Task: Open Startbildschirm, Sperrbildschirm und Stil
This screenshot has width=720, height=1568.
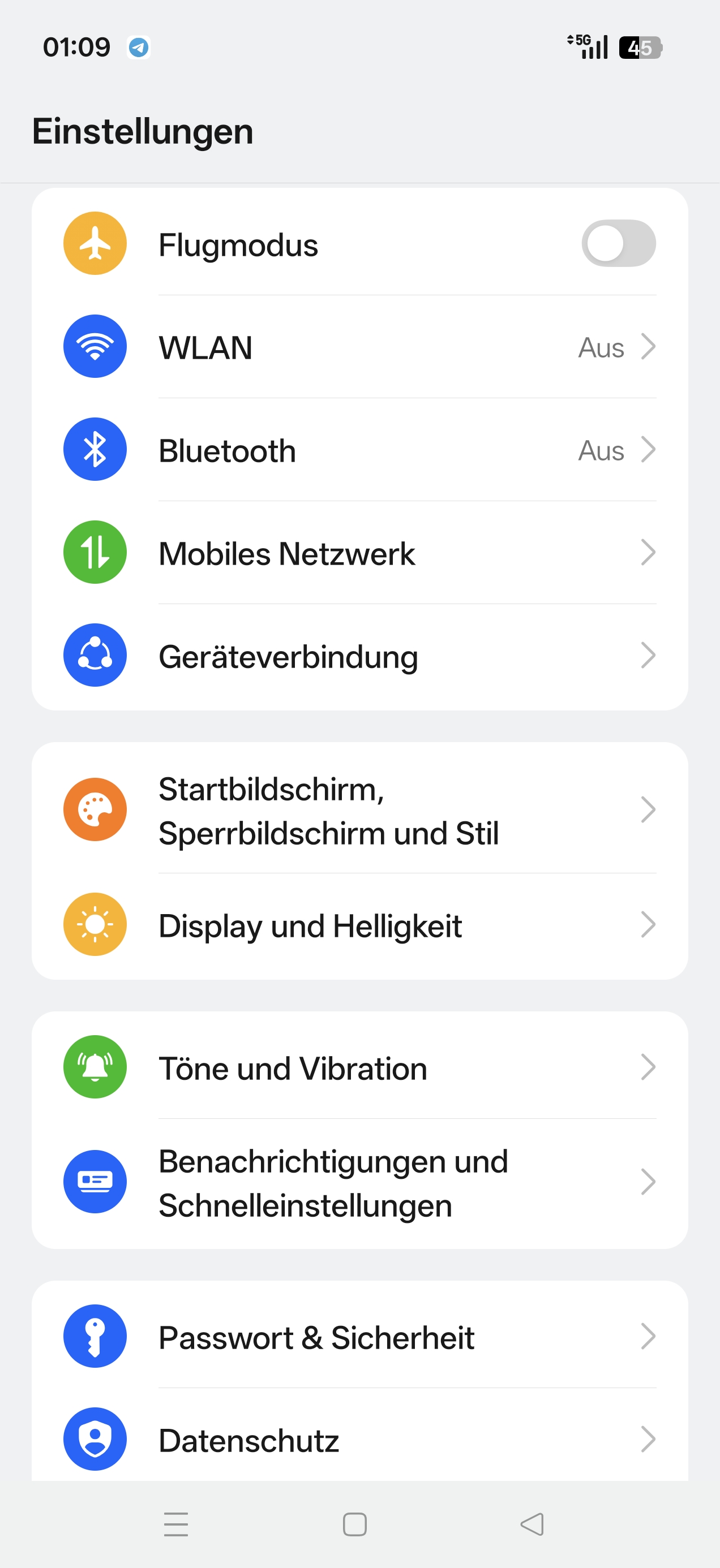Action: [x=359, y=810]
